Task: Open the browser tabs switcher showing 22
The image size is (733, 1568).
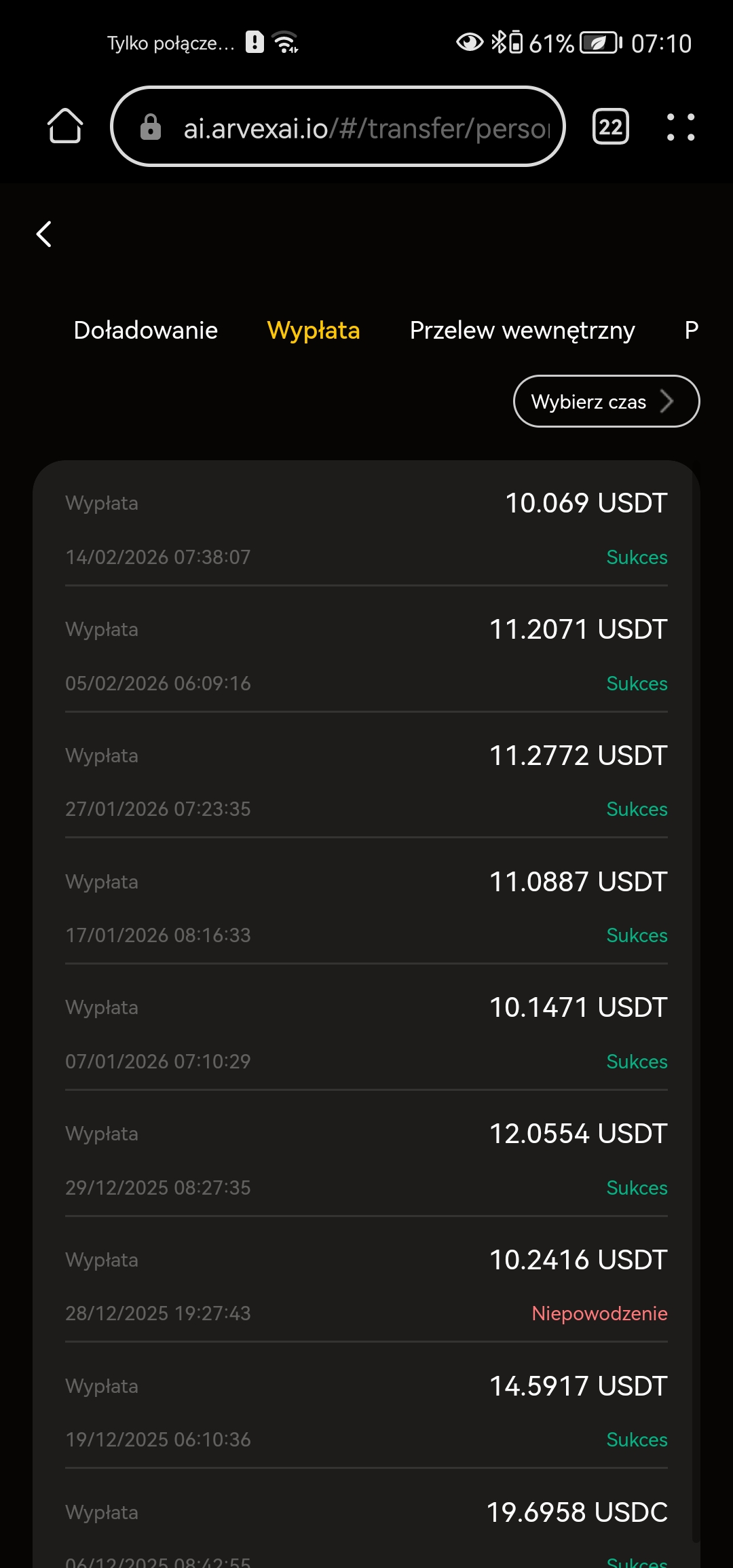Action: 611,126
